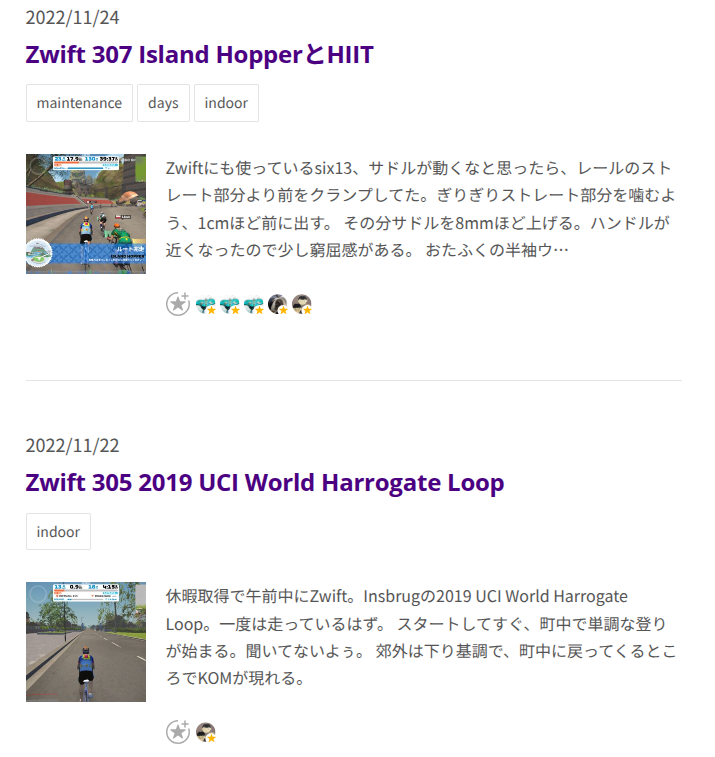The height and width of the screenshot is (757, 715).
Task: Open the Zwift 305 Harrogate Loop post title
Action: pos(264,482)
